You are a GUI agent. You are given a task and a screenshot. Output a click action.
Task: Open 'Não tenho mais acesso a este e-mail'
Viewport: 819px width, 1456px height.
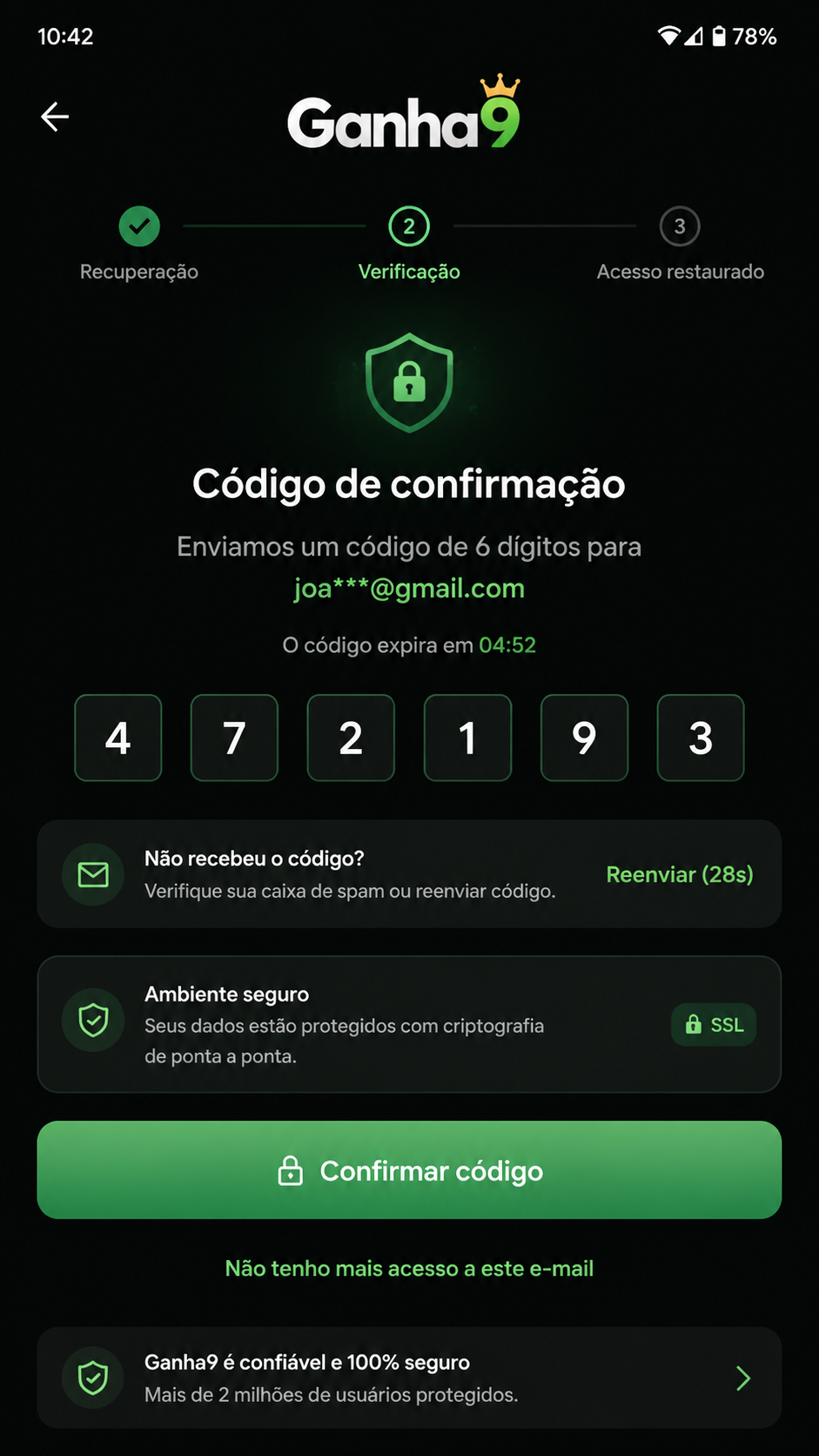click(409, 1268)
